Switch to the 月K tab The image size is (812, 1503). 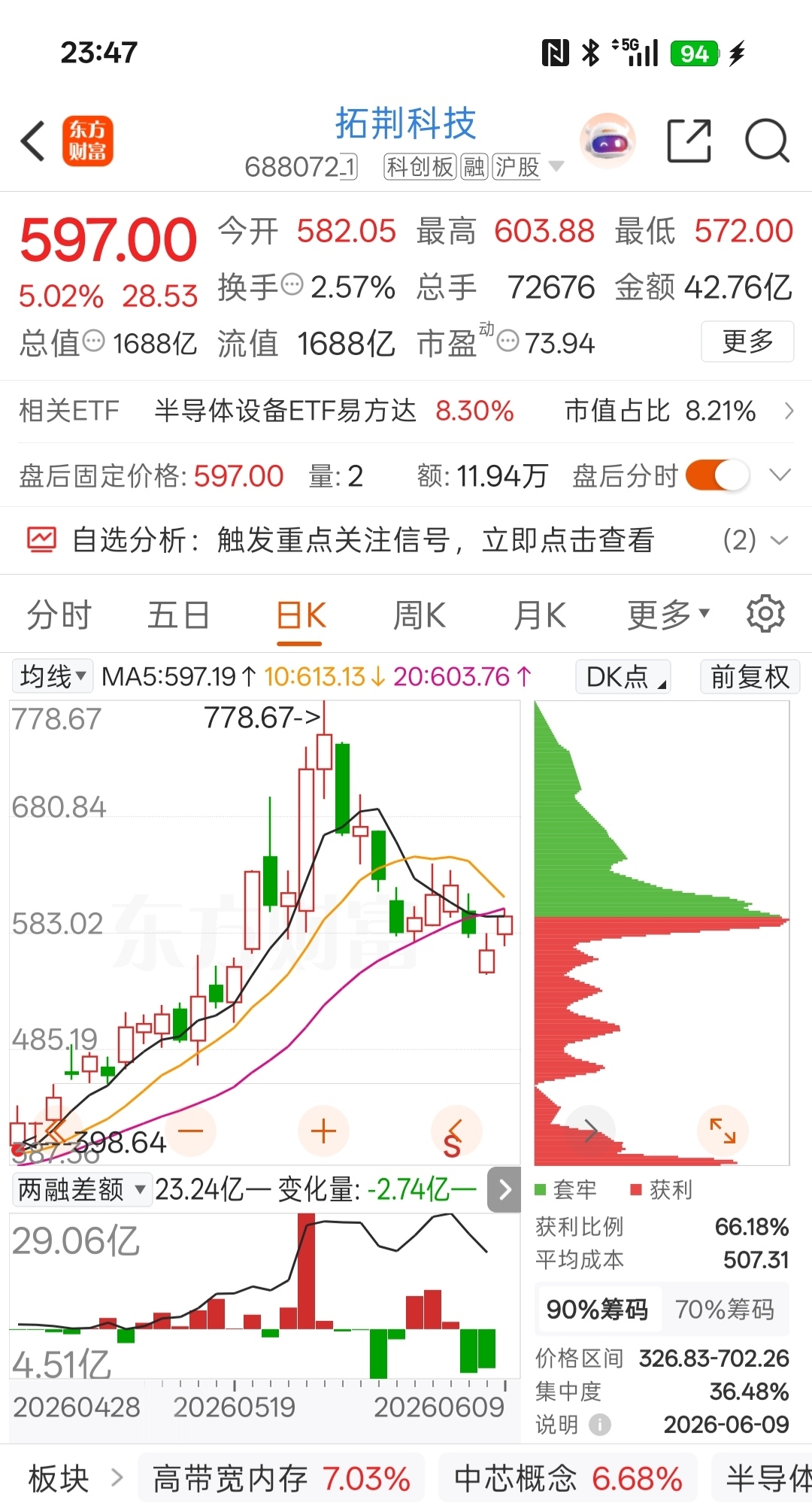click(540, 615)
